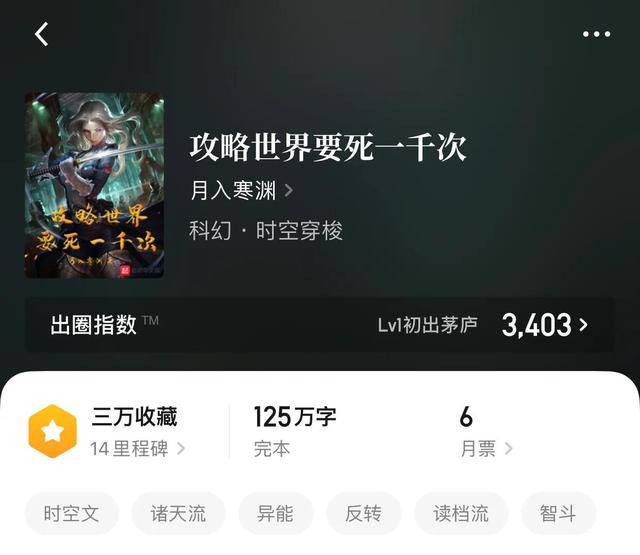Image resolution: width=640 pixels, height=555 pixels.
Task: Go back using the top-left arrow
Action: coord(41,34)
